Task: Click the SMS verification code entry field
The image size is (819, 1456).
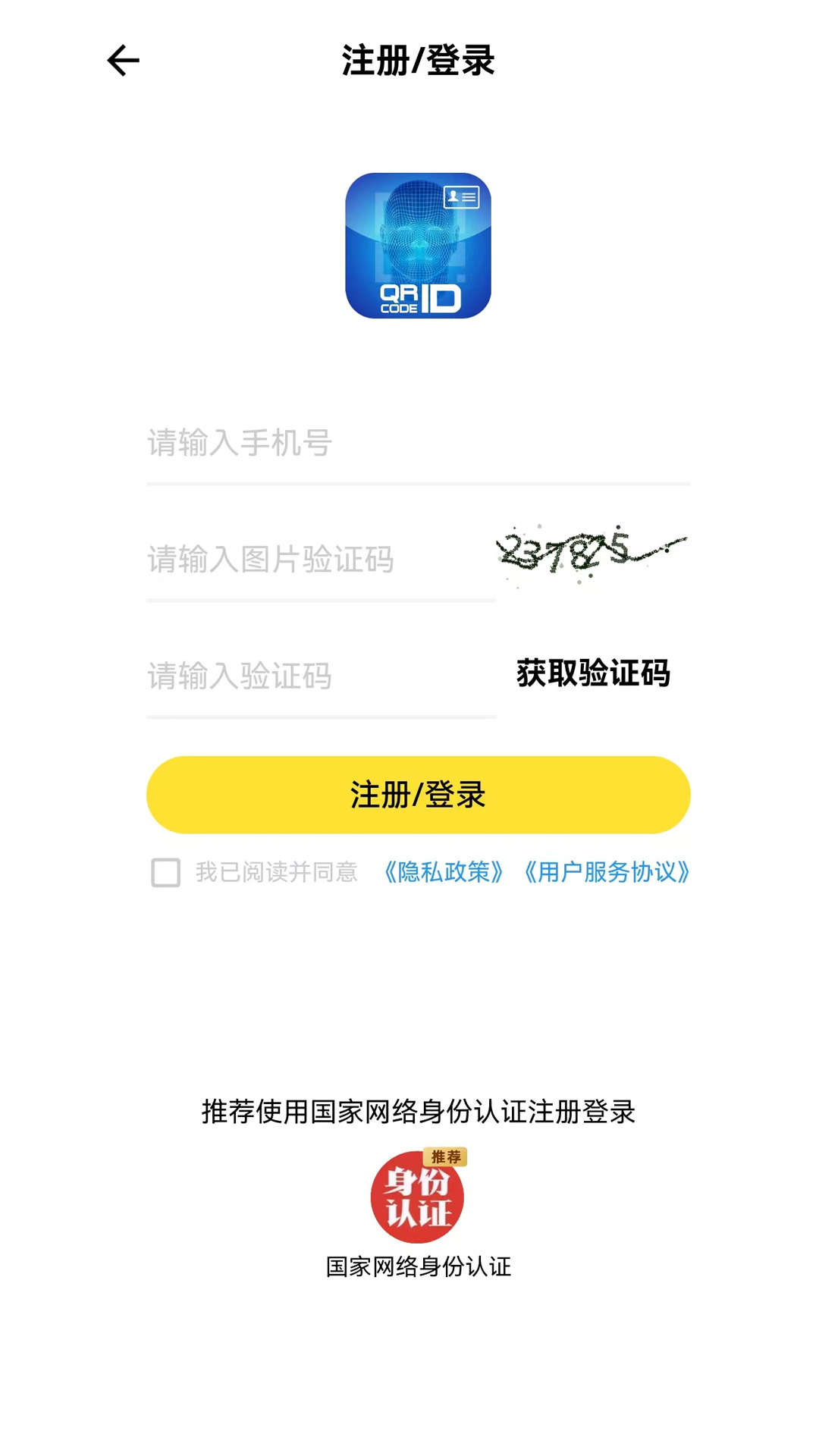Action: 303,677
